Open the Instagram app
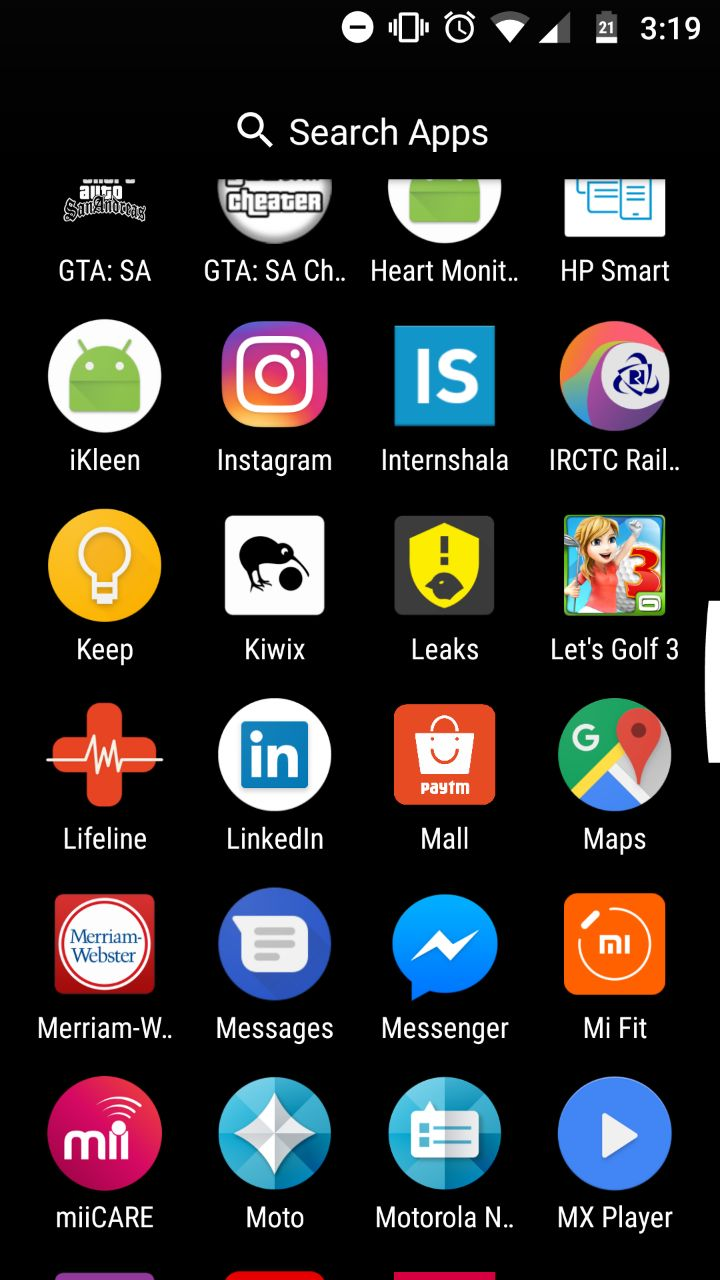The height and width of the screenshot is (1280, 720). tap(274, 376)
